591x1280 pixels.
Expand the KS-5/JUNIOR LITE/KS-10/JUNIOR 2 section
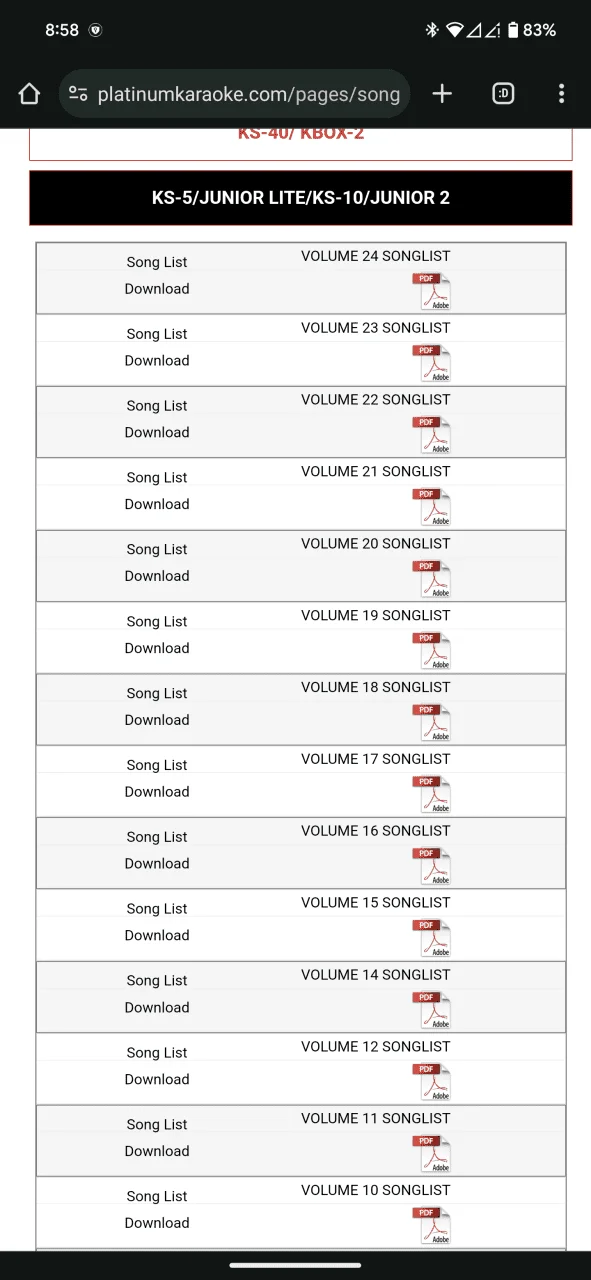[301, 198]
